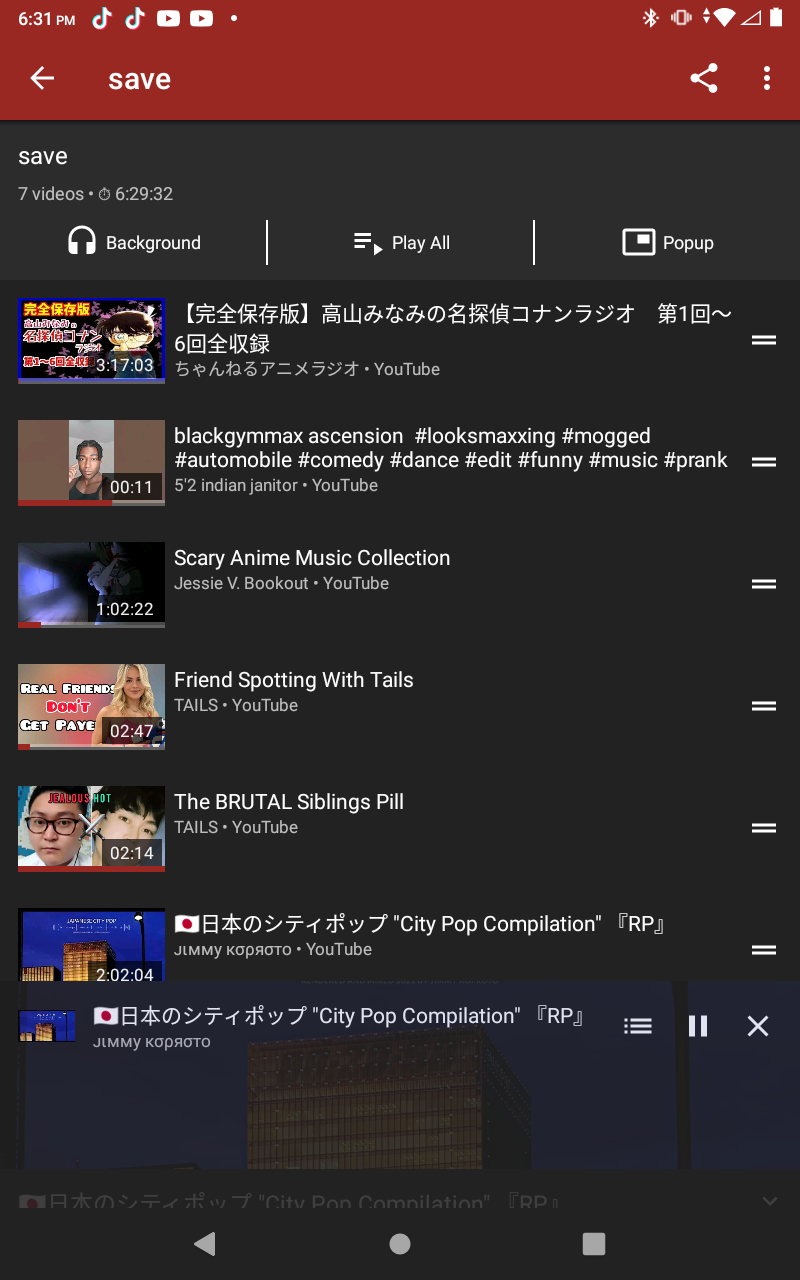Screen dimensions: 800x1280
Task: Tap reorder handle for Scary Anime Music Collection
Action: (x=764, y=584)
